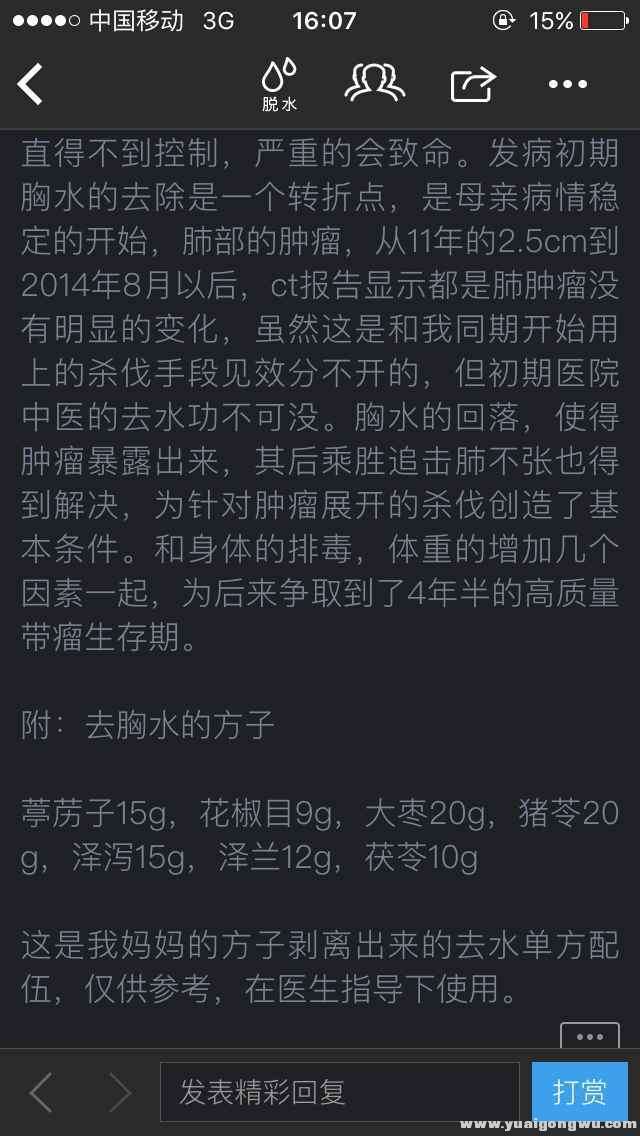Open the top-right overflow menu
640x1136 pixels.
(x=567, y=84)
